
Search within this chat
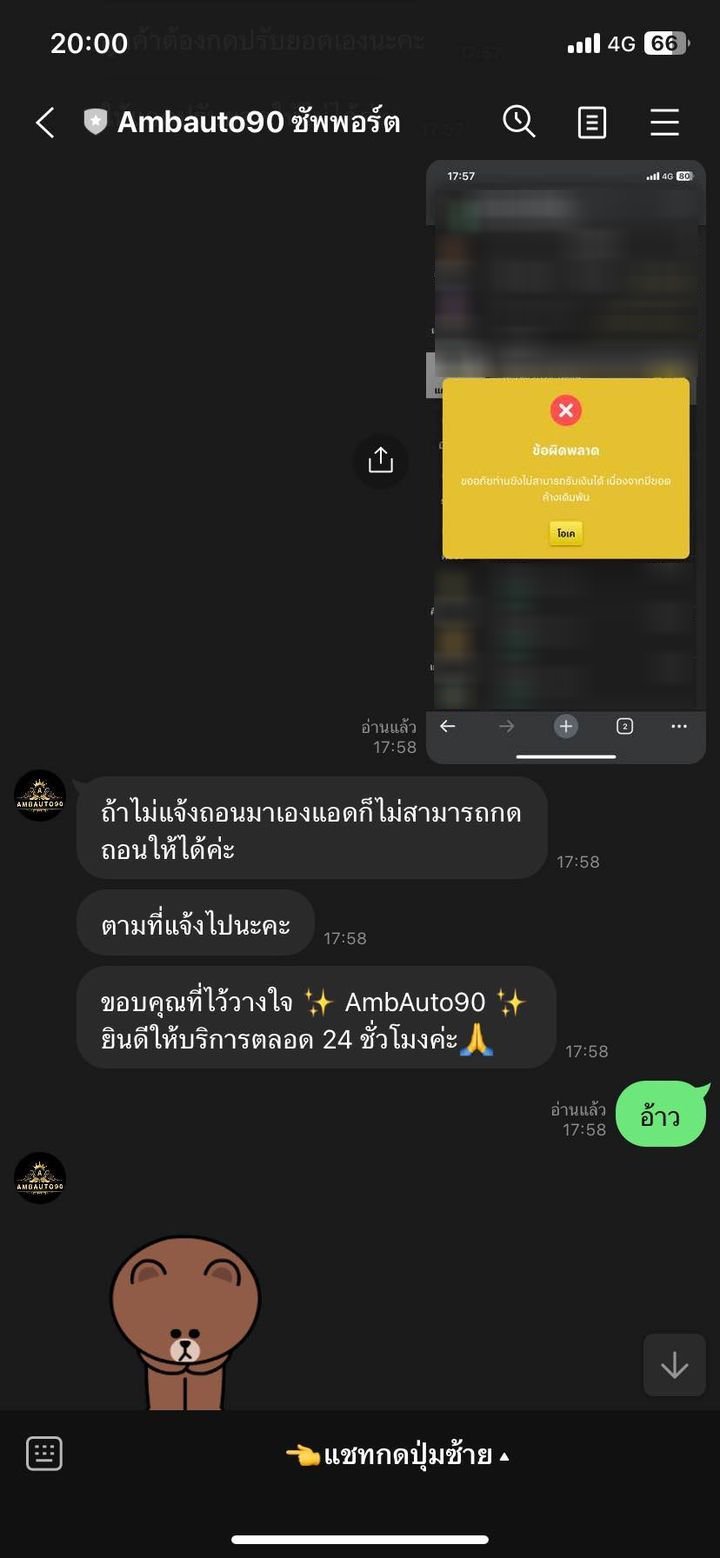point(519,123)
